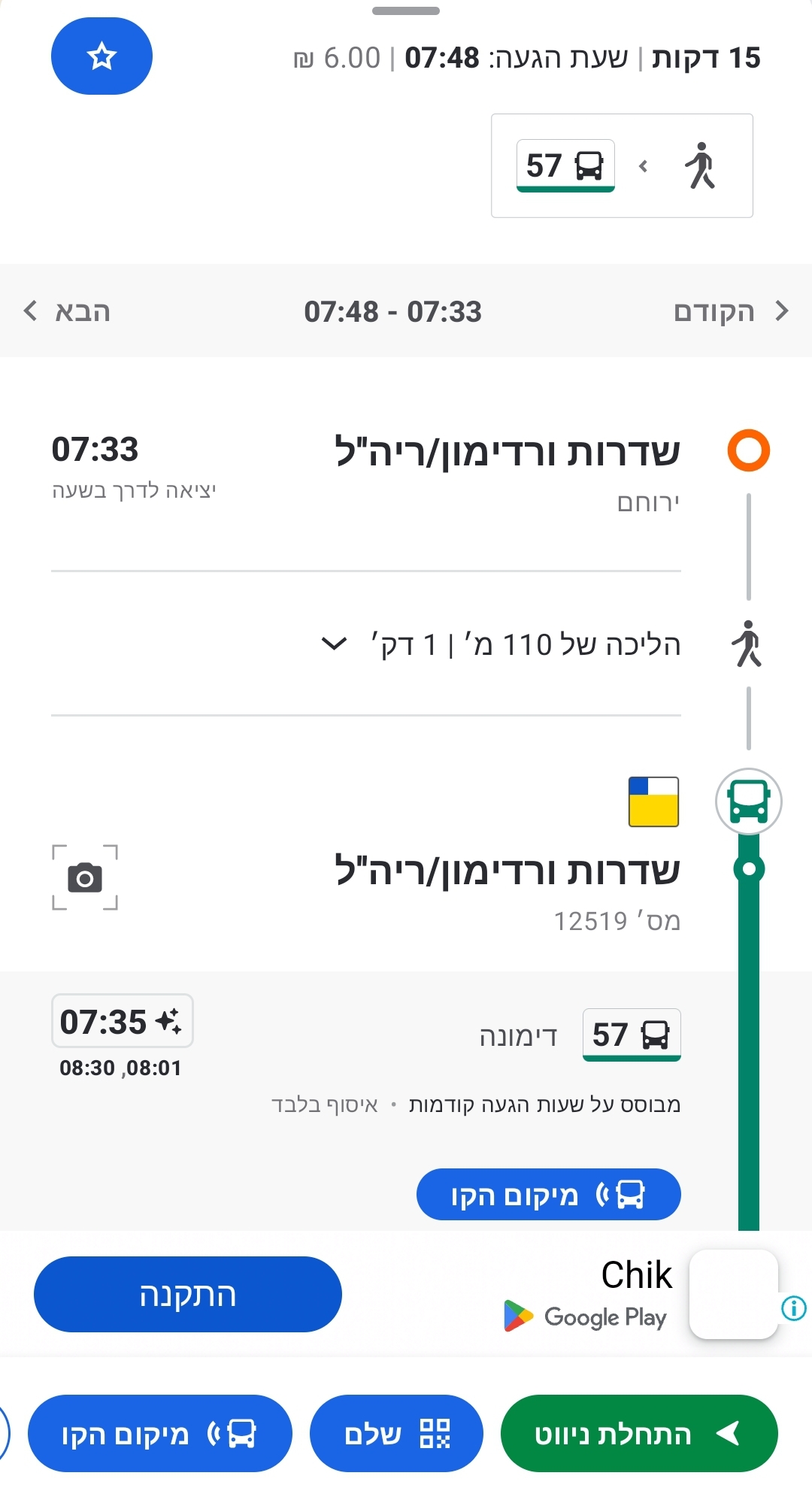Tap the bottom bar line location button
Viewport: 812px width, 1509px height.
(159, 1433)
